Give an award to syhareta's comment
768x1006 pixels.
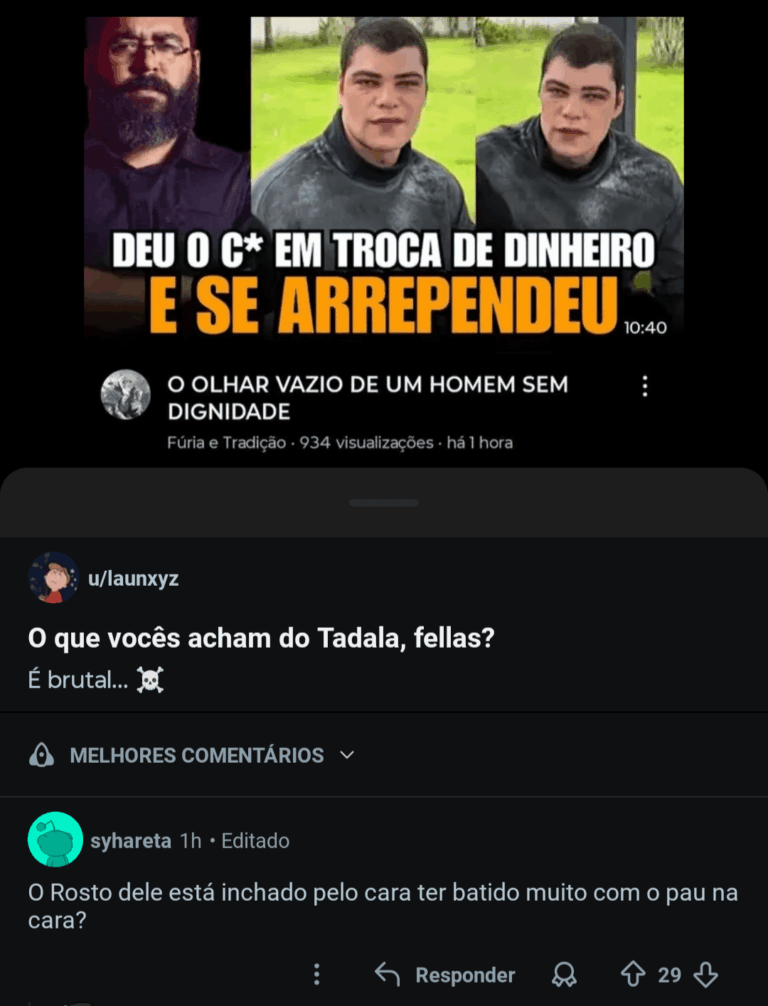coord(564,975)
